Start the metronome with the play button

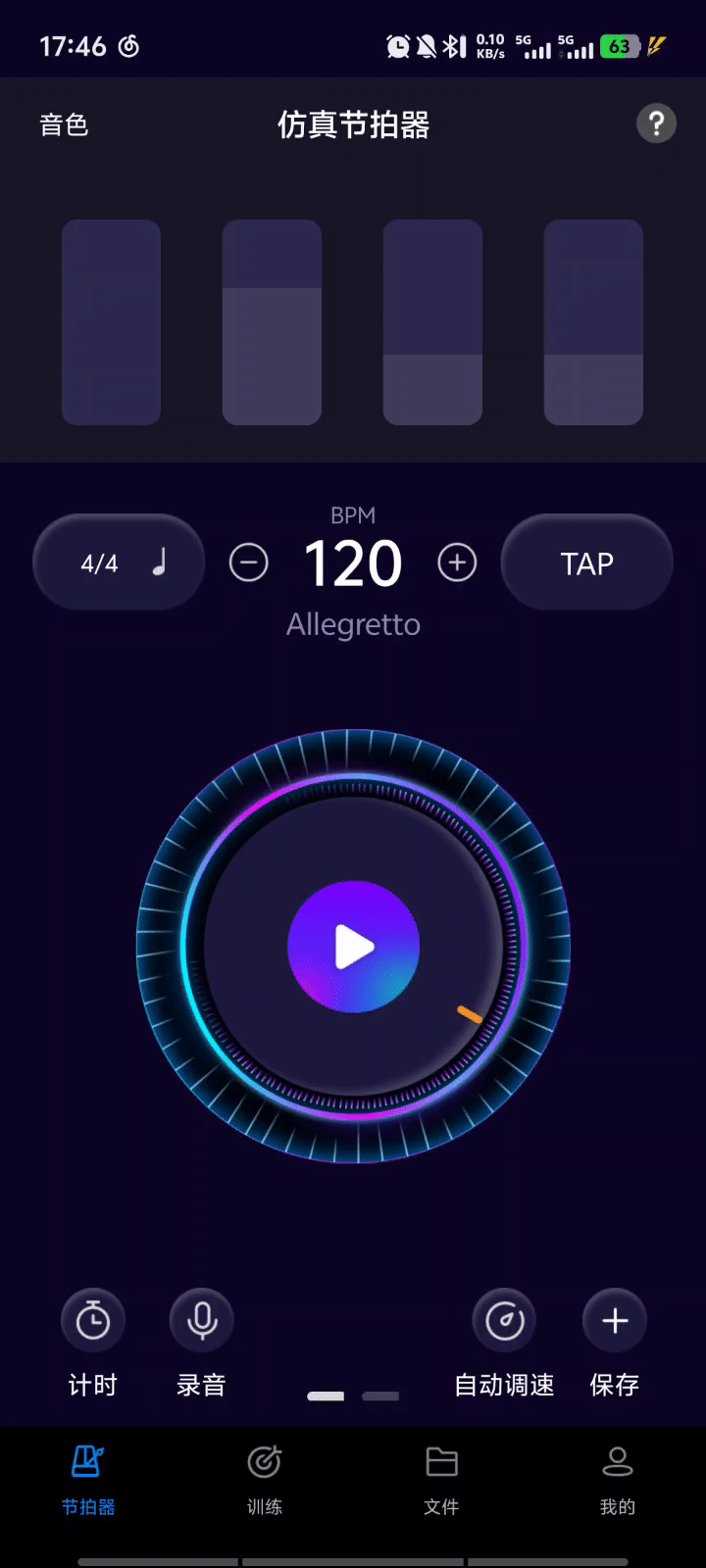click(x=353, y=947)
